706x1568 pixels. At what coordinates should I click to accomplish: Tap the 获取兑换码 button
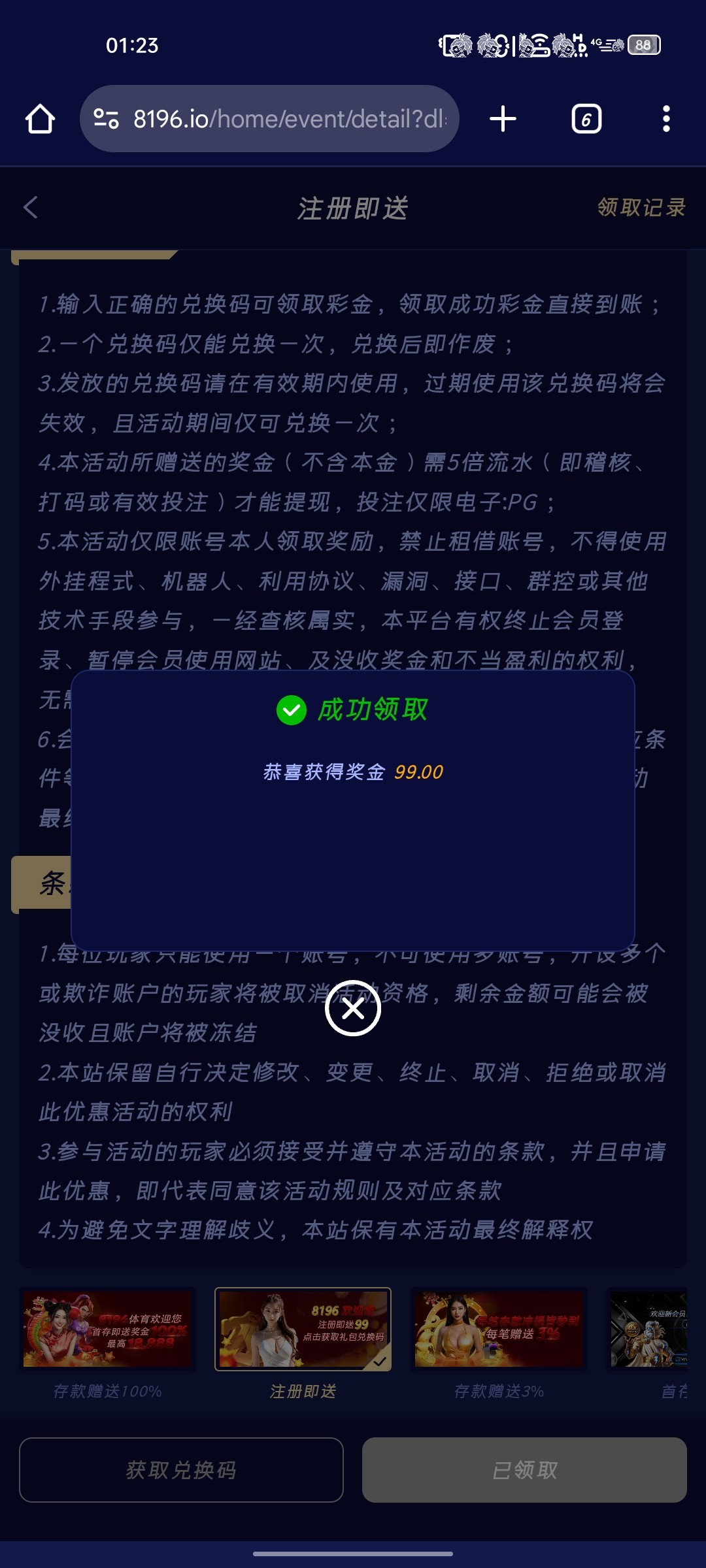tap(181, 1470)
